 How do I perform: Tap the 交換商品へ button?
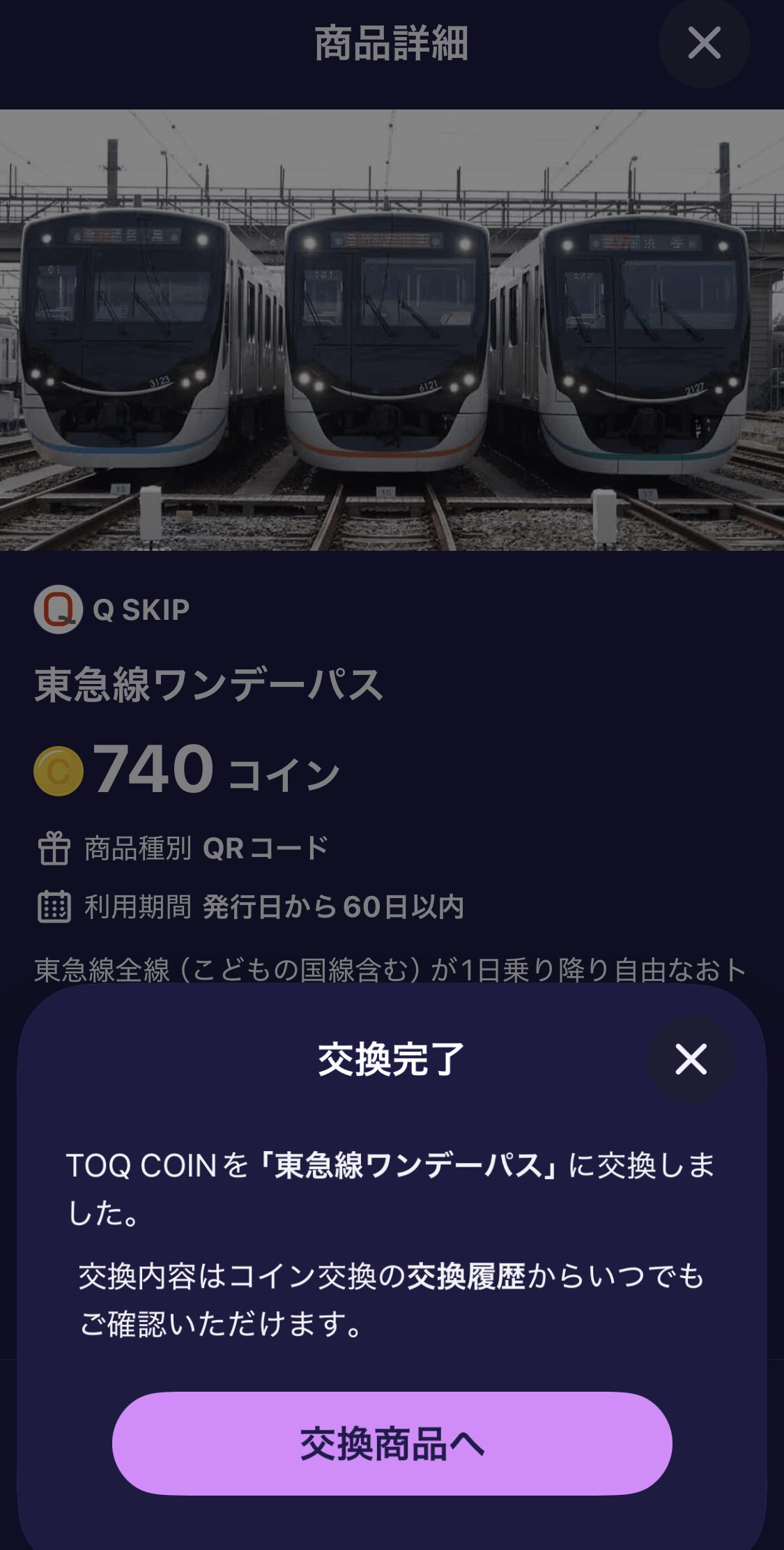392,1443
